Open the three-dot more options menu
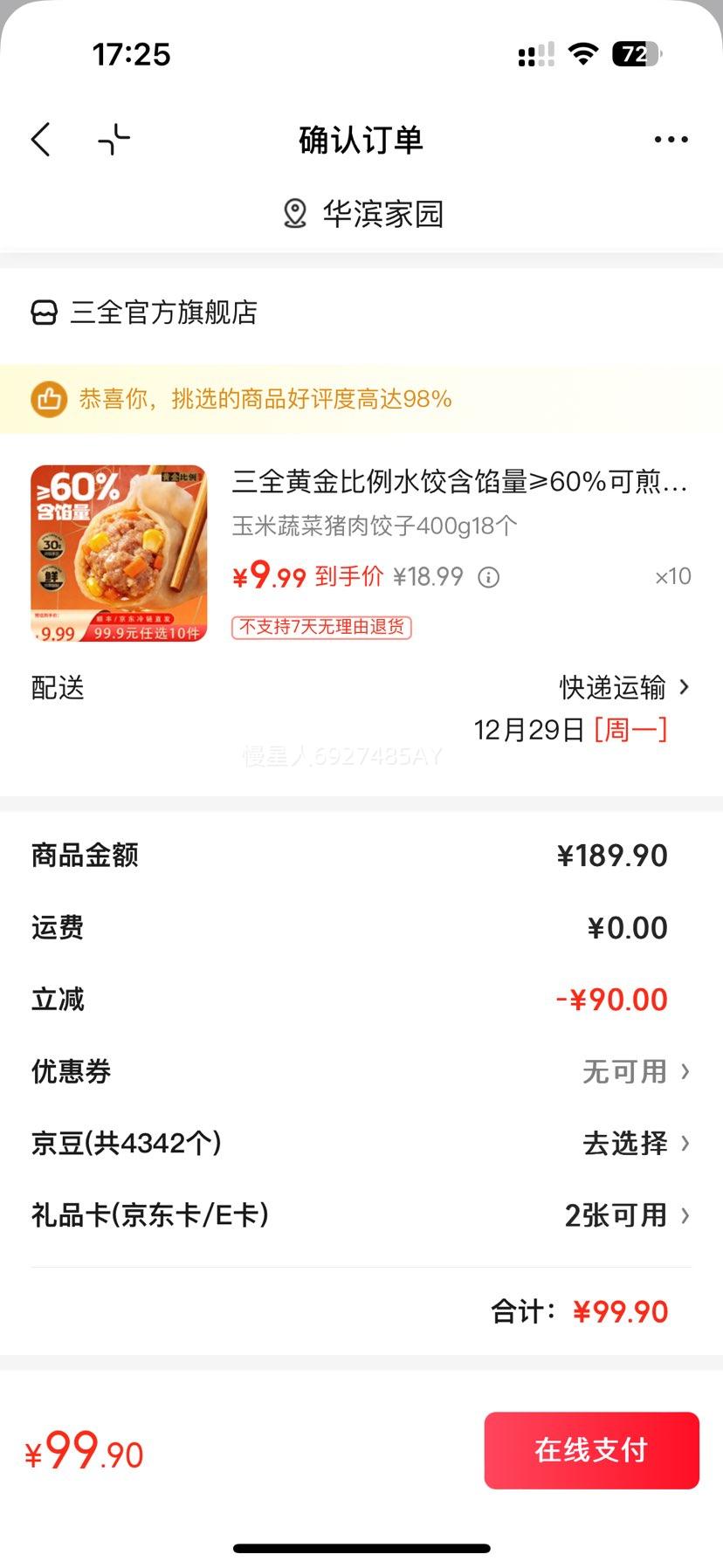723x1568 pixels. tap(670, 138)
